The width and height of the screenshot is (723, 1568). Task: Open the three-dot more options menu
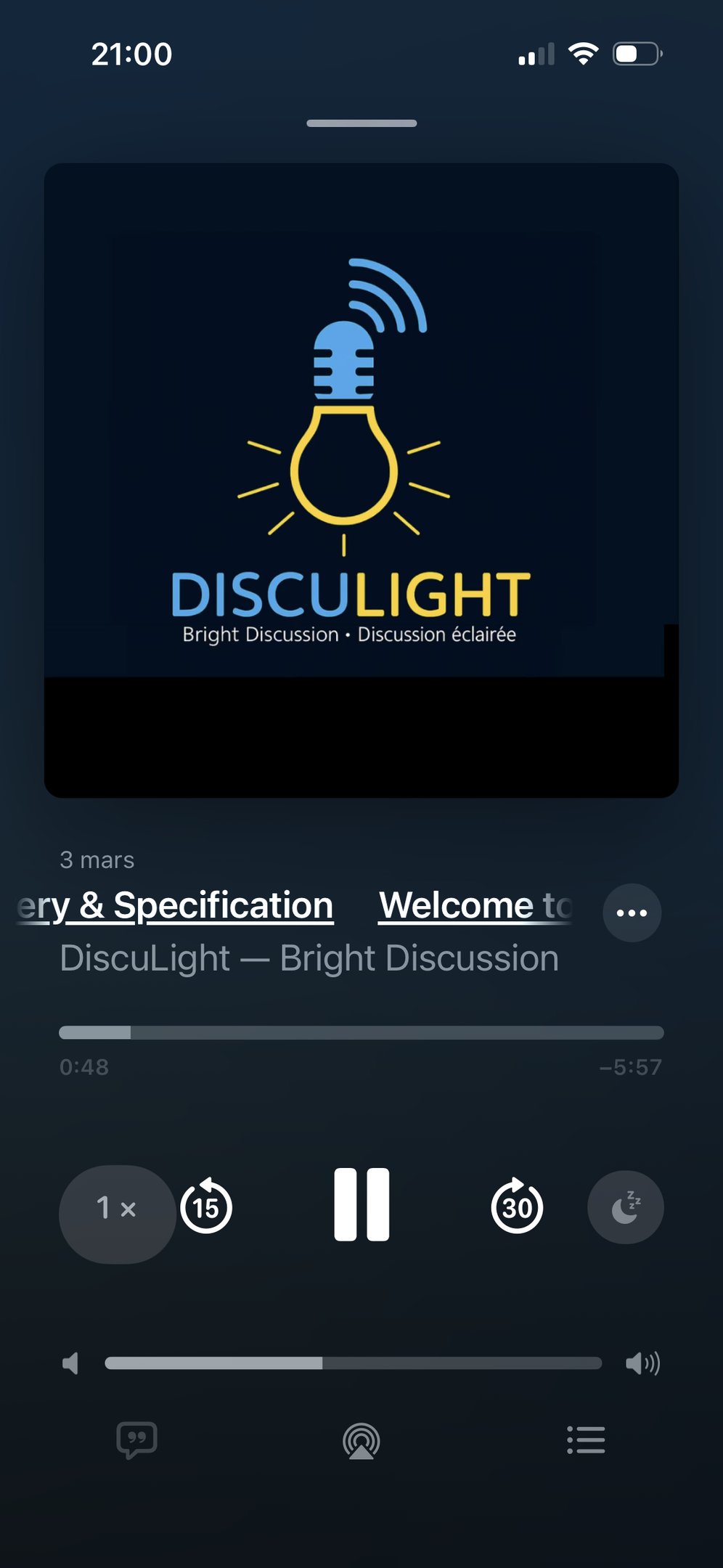[632, 912]
